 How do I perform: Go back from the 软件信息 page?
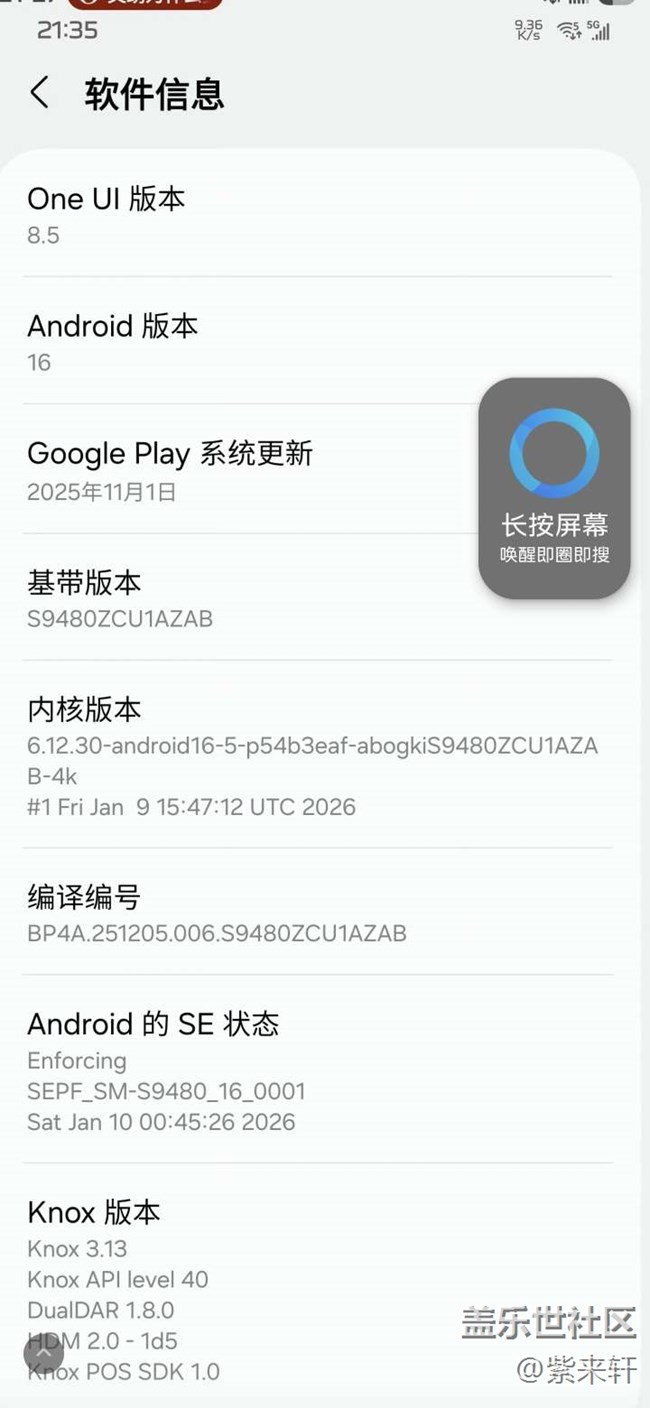[40, 94]
